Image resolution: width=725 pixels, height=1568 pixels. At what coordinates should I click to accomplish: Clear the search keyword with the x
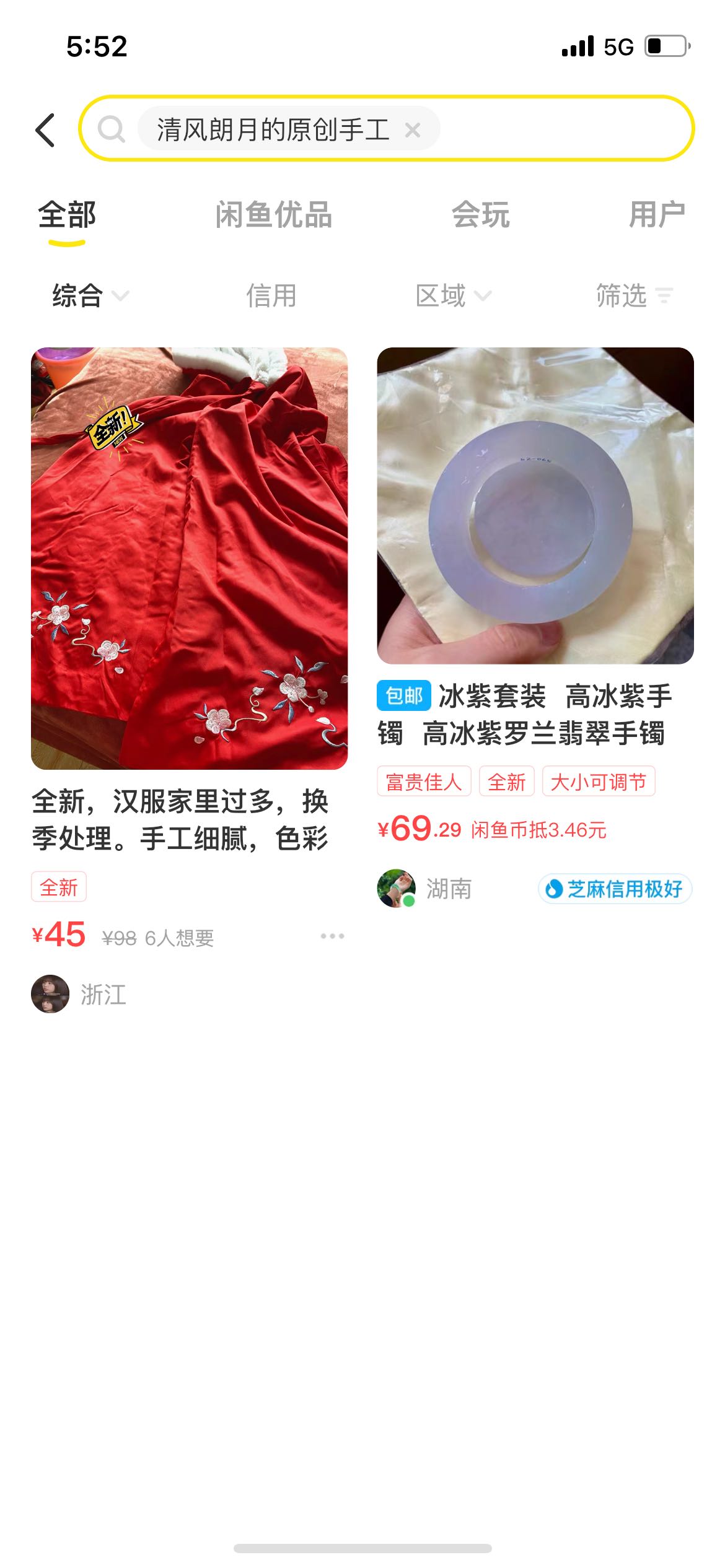point(413,130)
